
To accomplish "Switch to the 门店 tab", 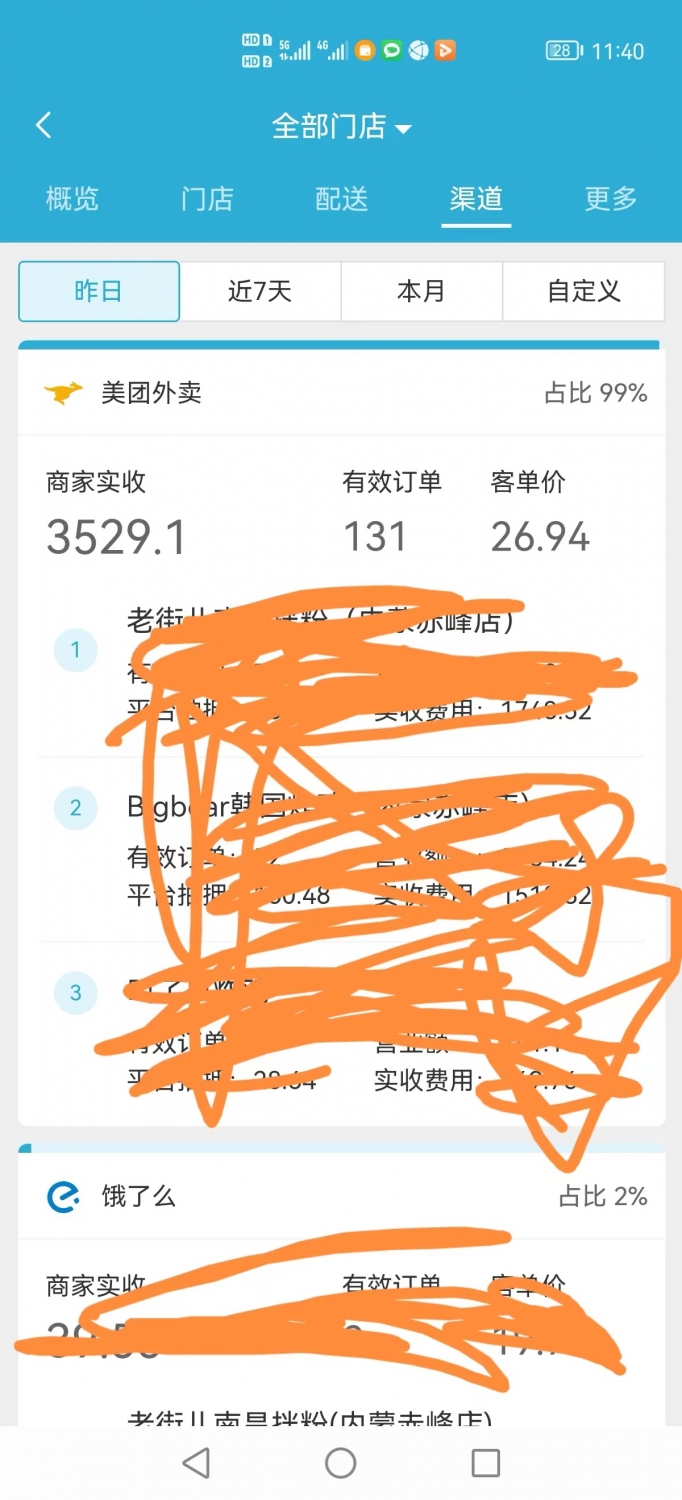I will [207, 198].
